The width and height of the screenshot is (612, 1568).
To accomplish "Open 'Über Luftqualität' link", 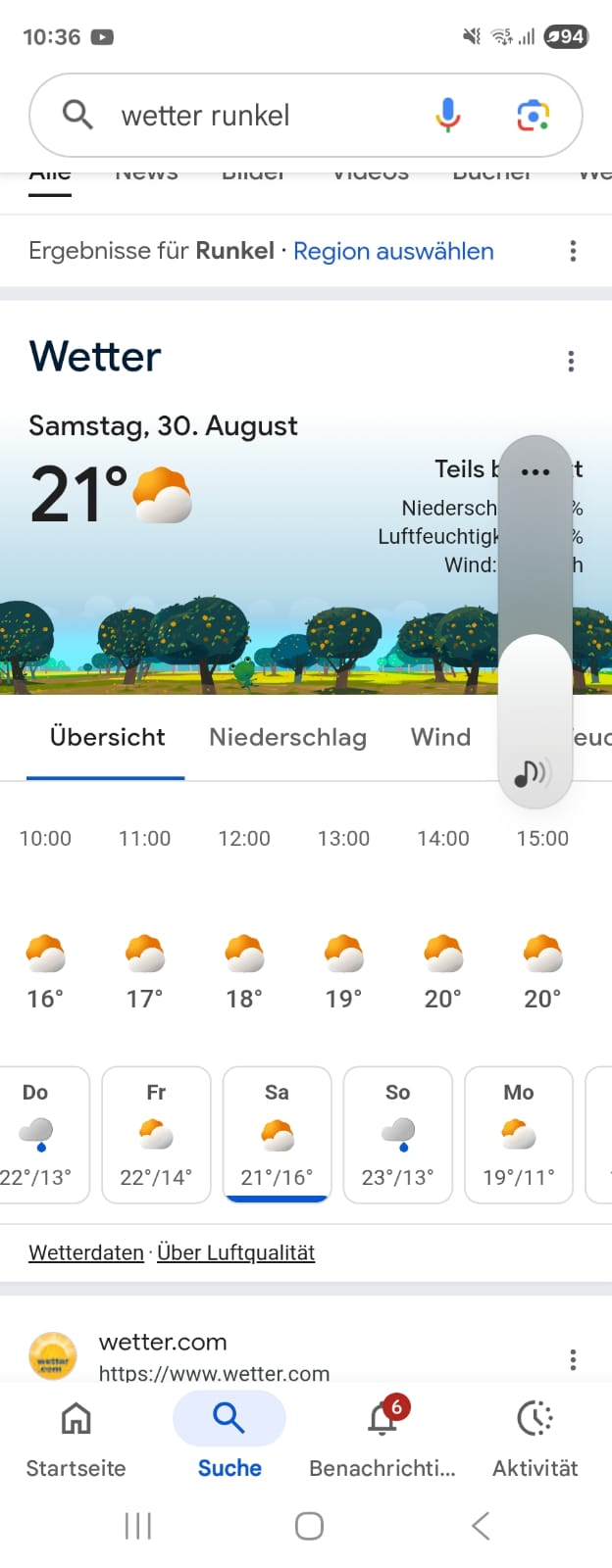I will [x=235, y=1252].
